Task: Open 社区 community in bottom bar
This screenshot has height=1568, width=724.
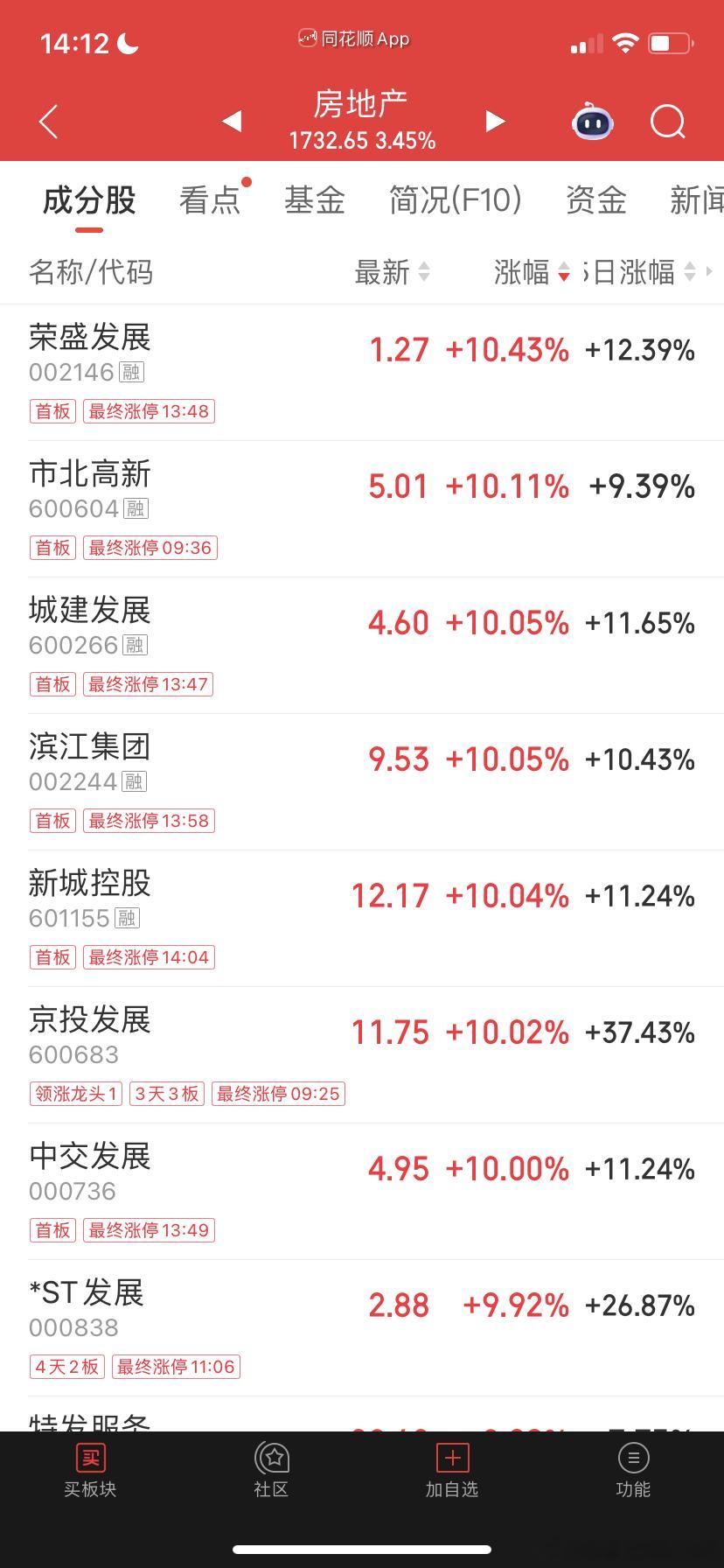Action: point(271,1471)
